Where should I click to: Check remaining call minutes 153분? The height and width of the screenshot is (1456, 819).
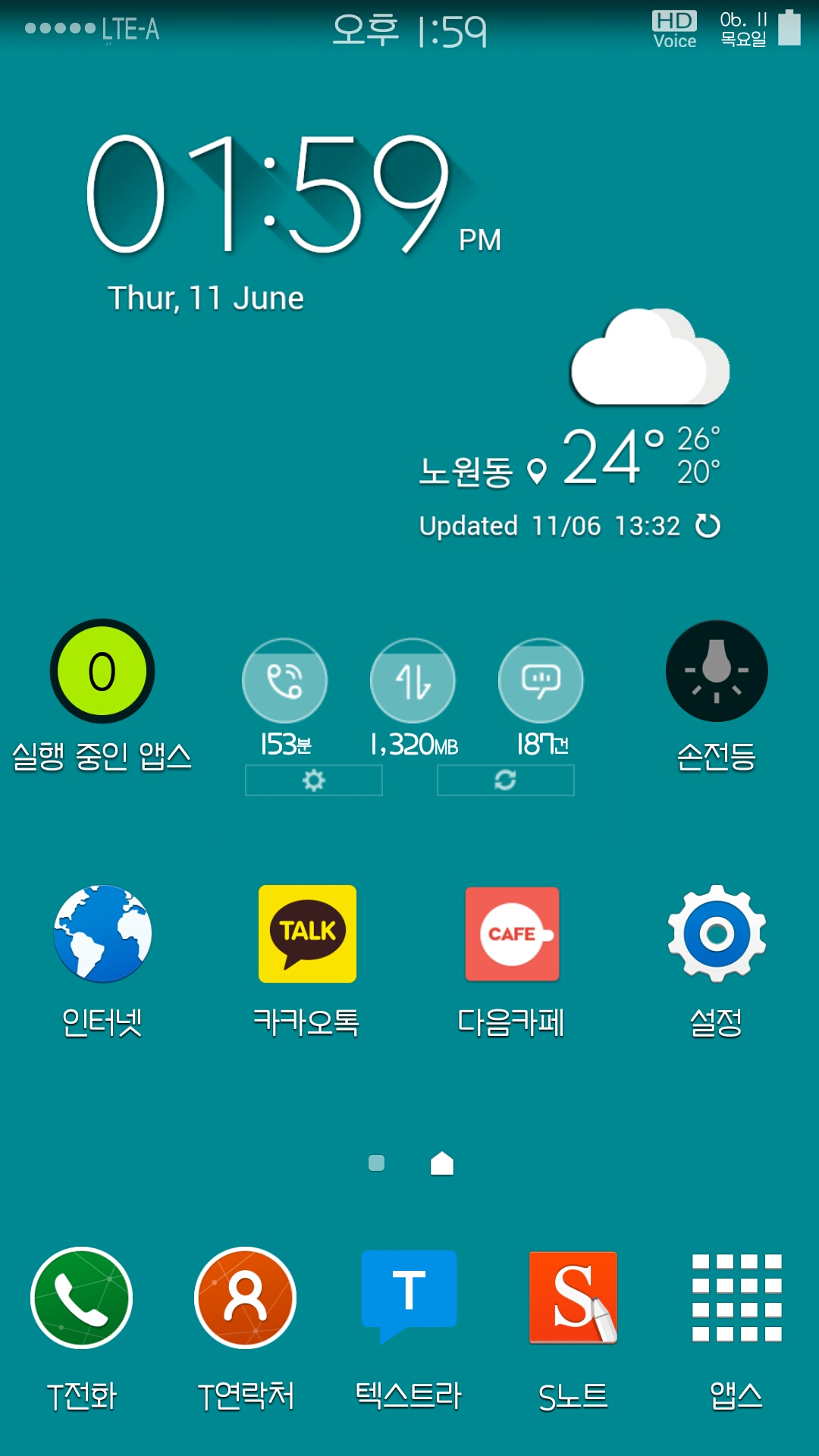[285, 681]
